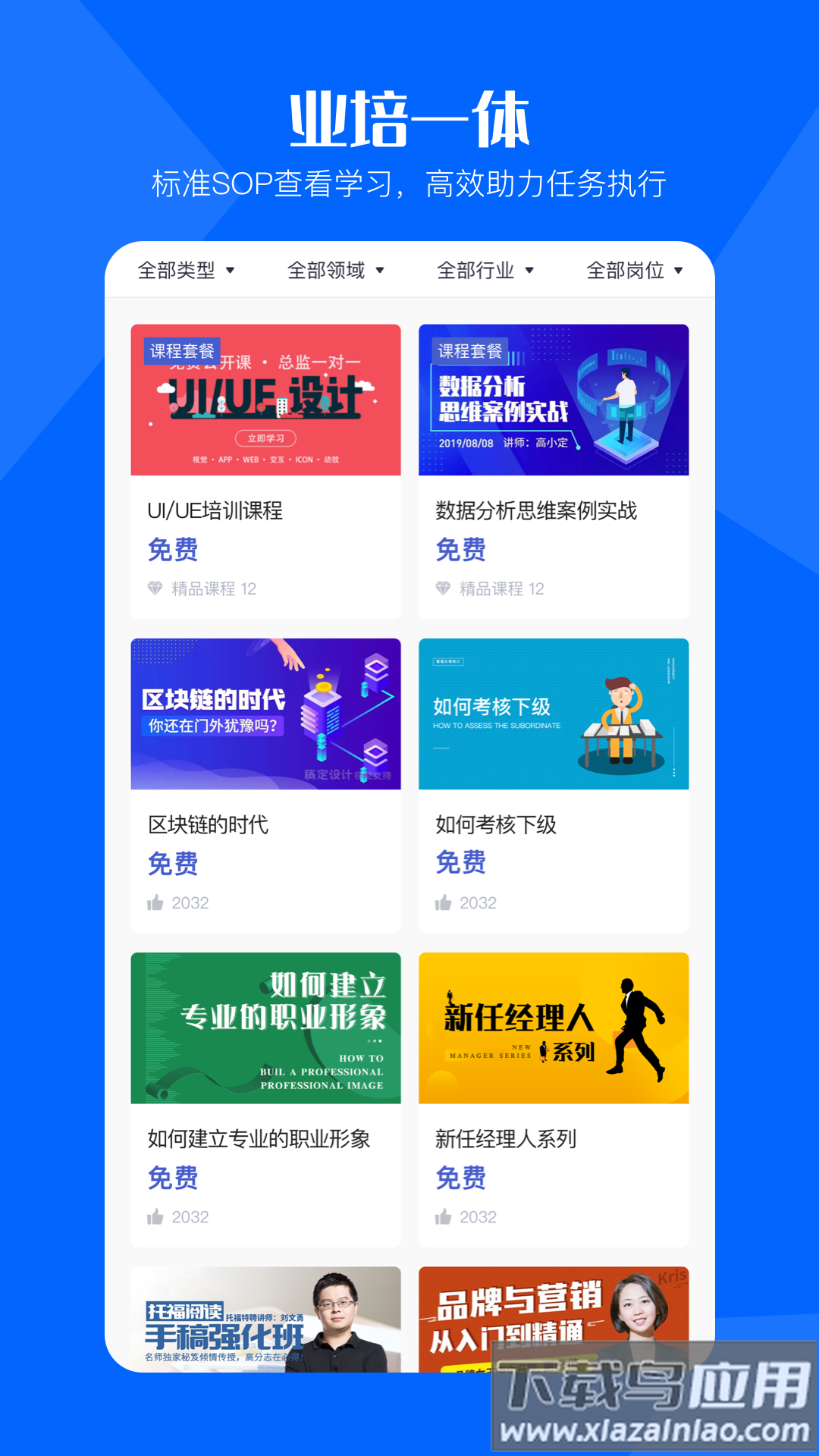
Task: Click the 免费 price label under 如何考核下级
Action: [461, 863]
